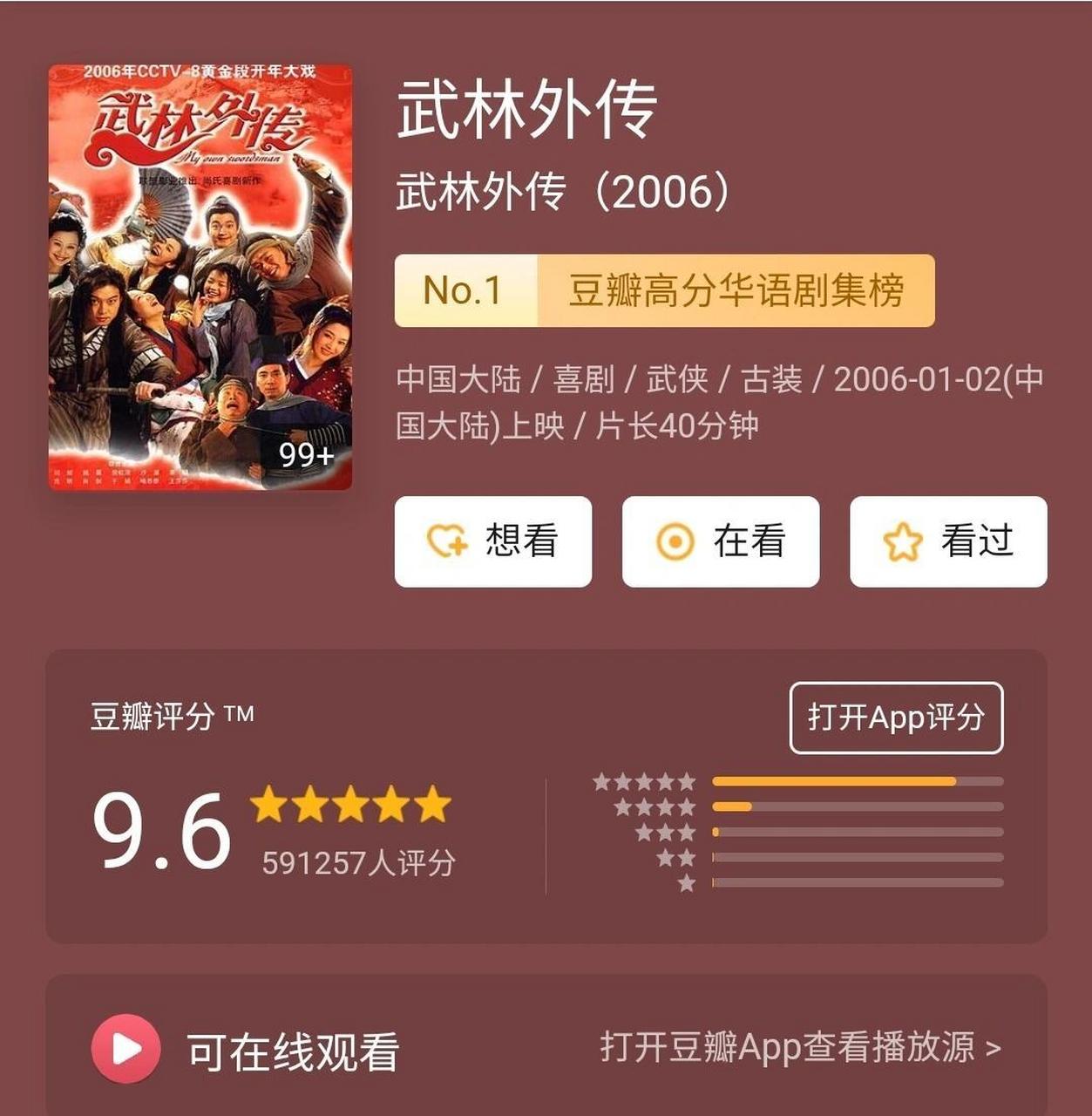The width and height of the screenshot is (1092, 1116).
Task: Toggle 在看 watching status
Action: [721, 541]
